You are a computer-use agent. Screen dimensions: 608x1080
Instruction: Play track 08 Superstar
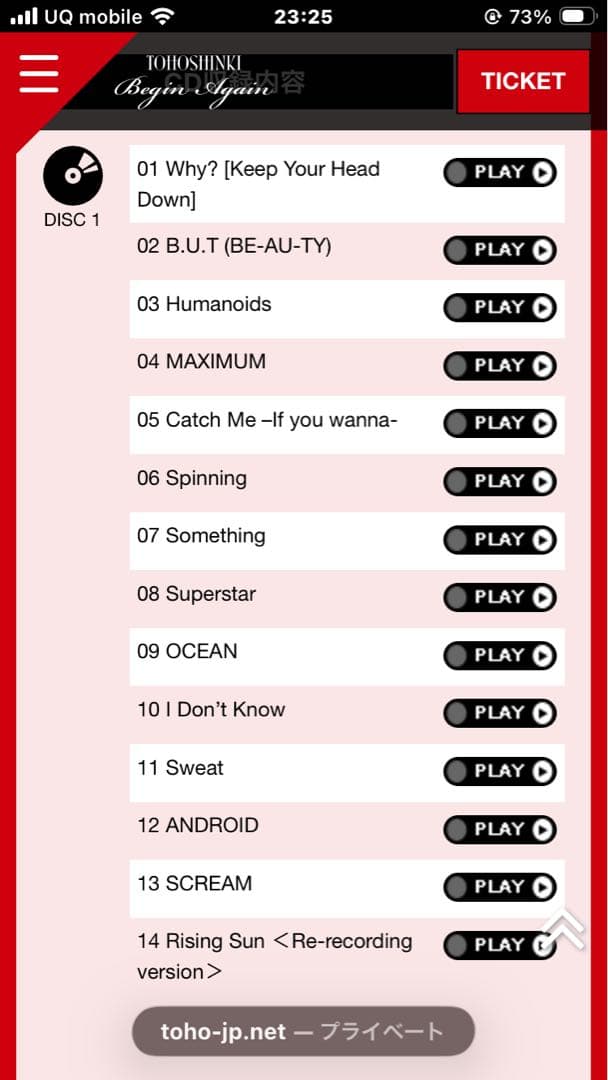coord(500,598)
